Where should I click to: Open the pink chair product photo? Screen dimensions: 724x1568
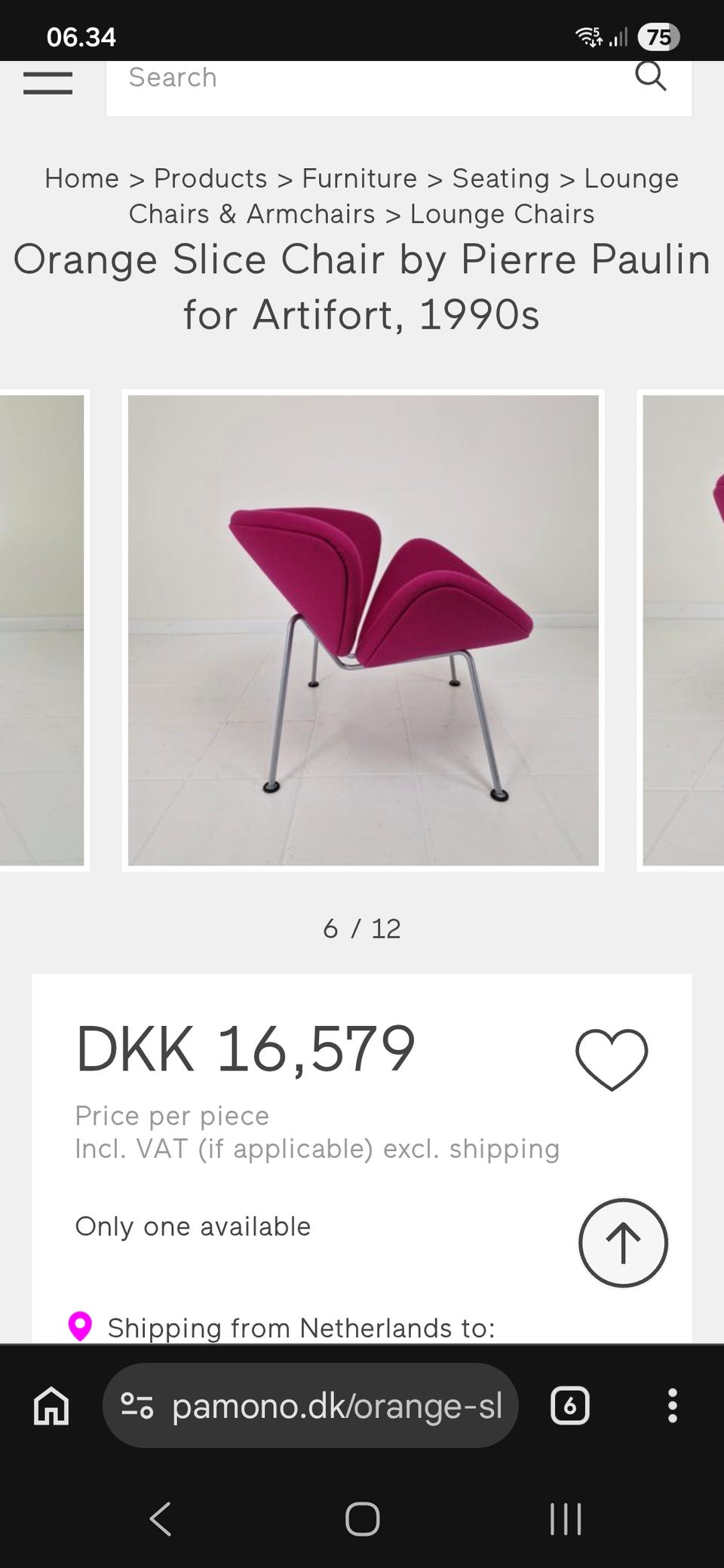click(363, 630)
